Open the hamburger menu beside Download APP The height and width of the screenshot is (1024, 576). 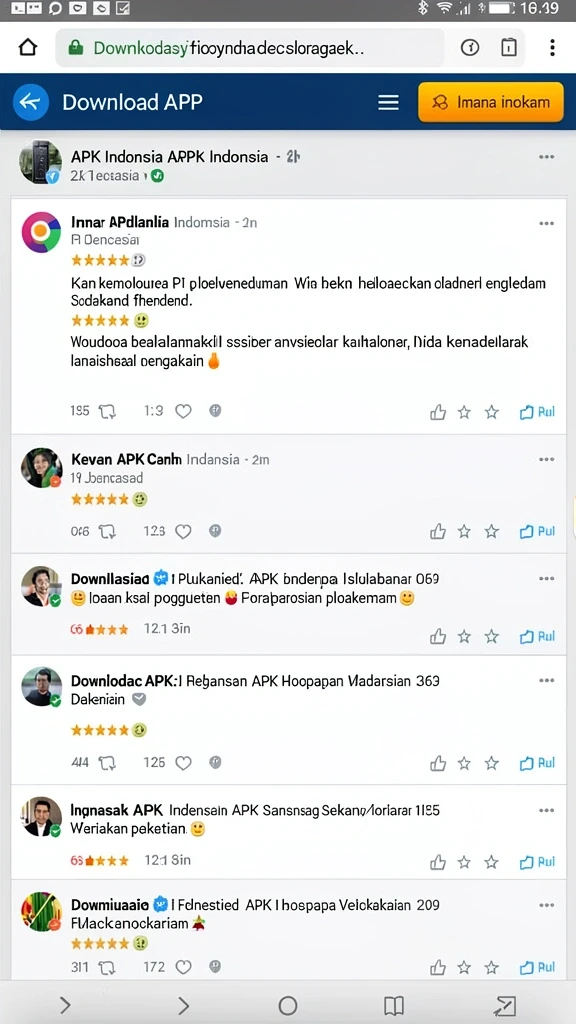tap(389, 102)
